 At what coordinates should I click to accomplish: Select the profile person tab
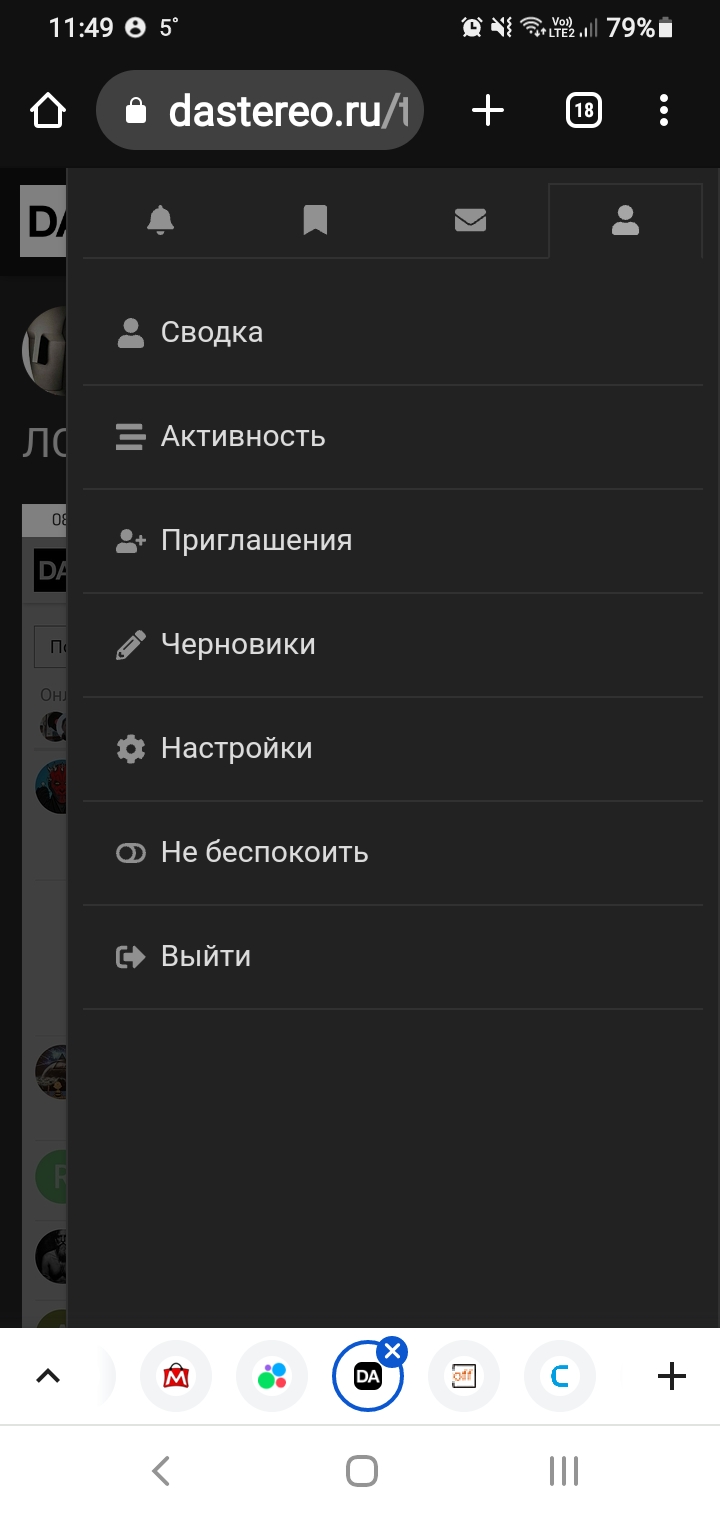coord(625,220)
